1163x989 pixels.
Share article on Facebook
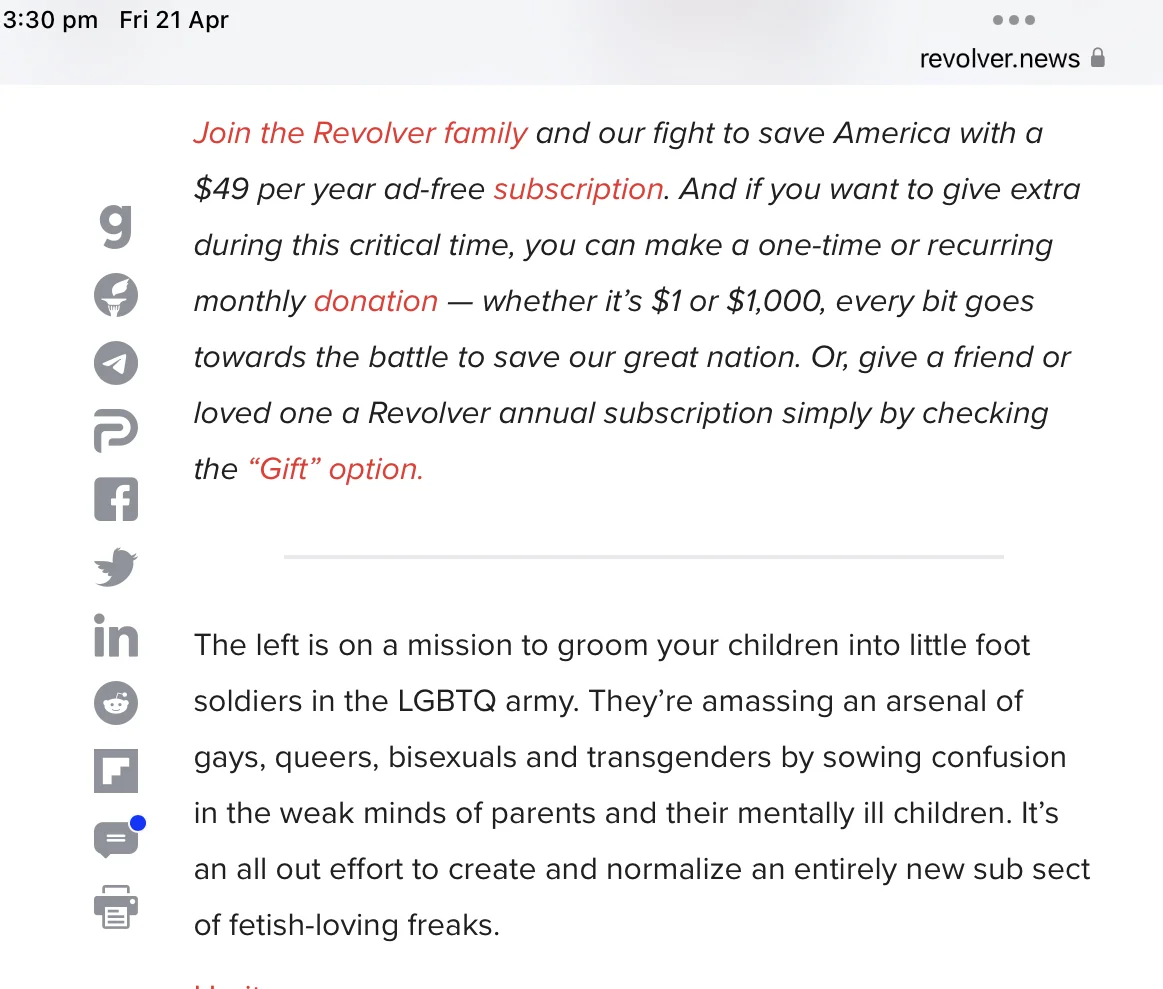click(x=116, y=499)
